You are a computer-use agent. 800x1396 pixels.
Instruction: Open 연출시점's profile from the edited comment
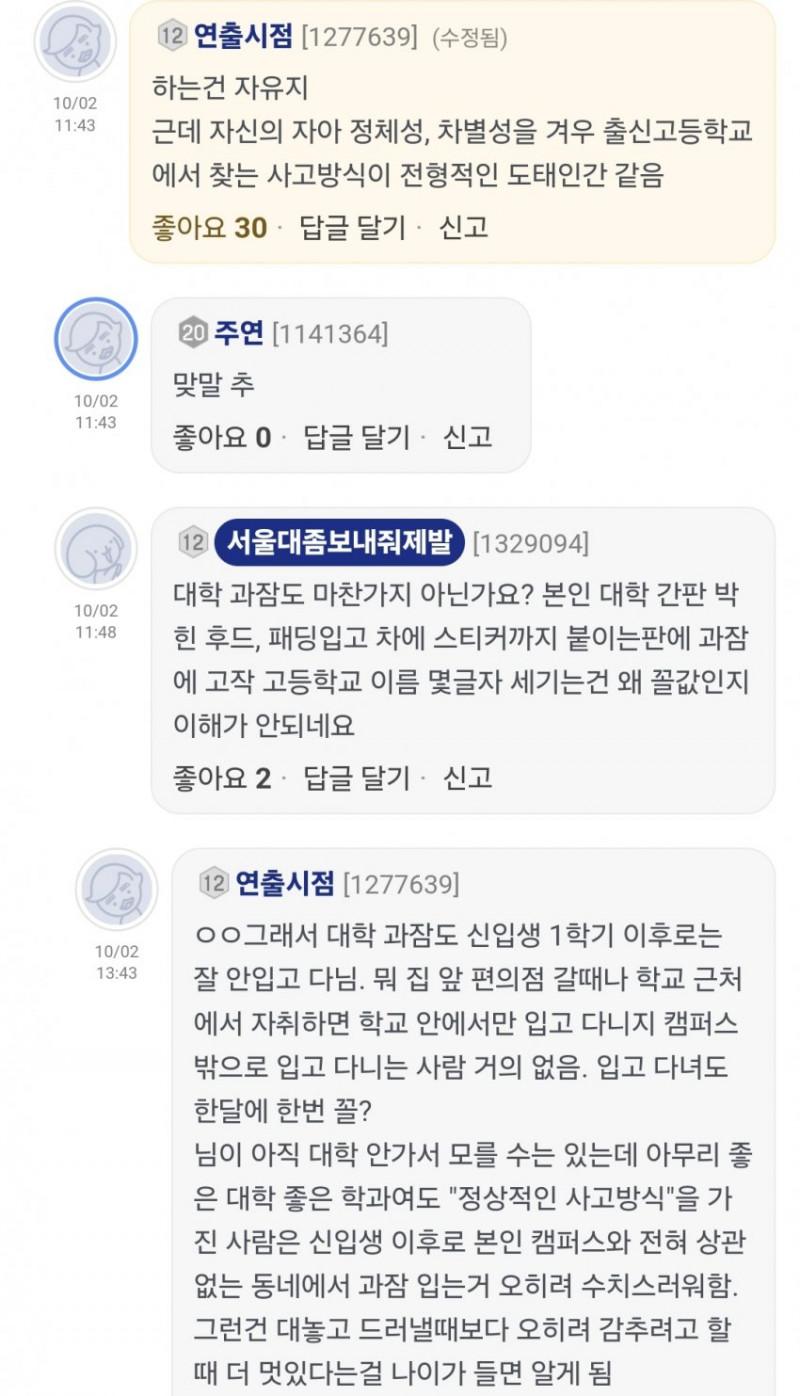pyautogui.click(x=243, y=37)
